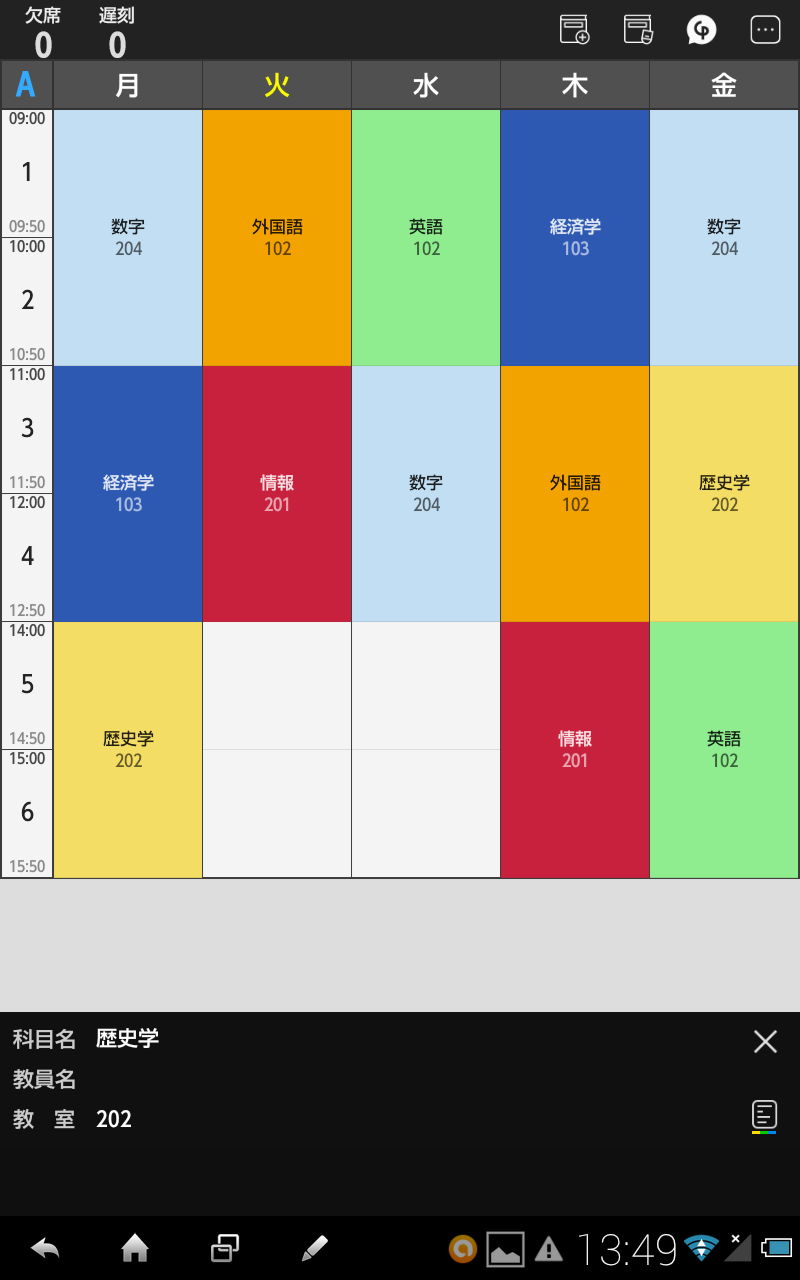Tap the A timetable switcher
This screenshot has width=800, height=1280.
click(x=26, y=85)
